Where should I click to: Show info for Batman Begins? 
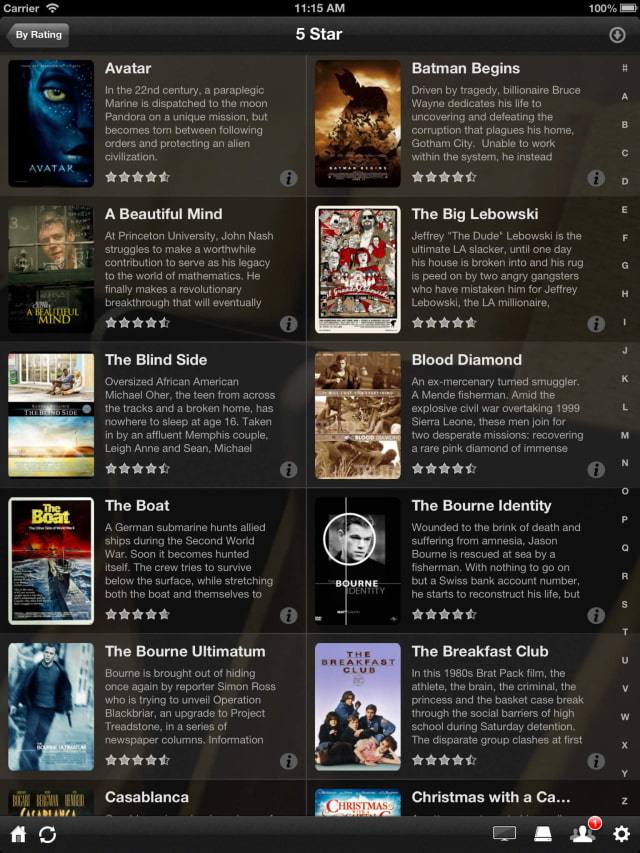coord(596,178)
